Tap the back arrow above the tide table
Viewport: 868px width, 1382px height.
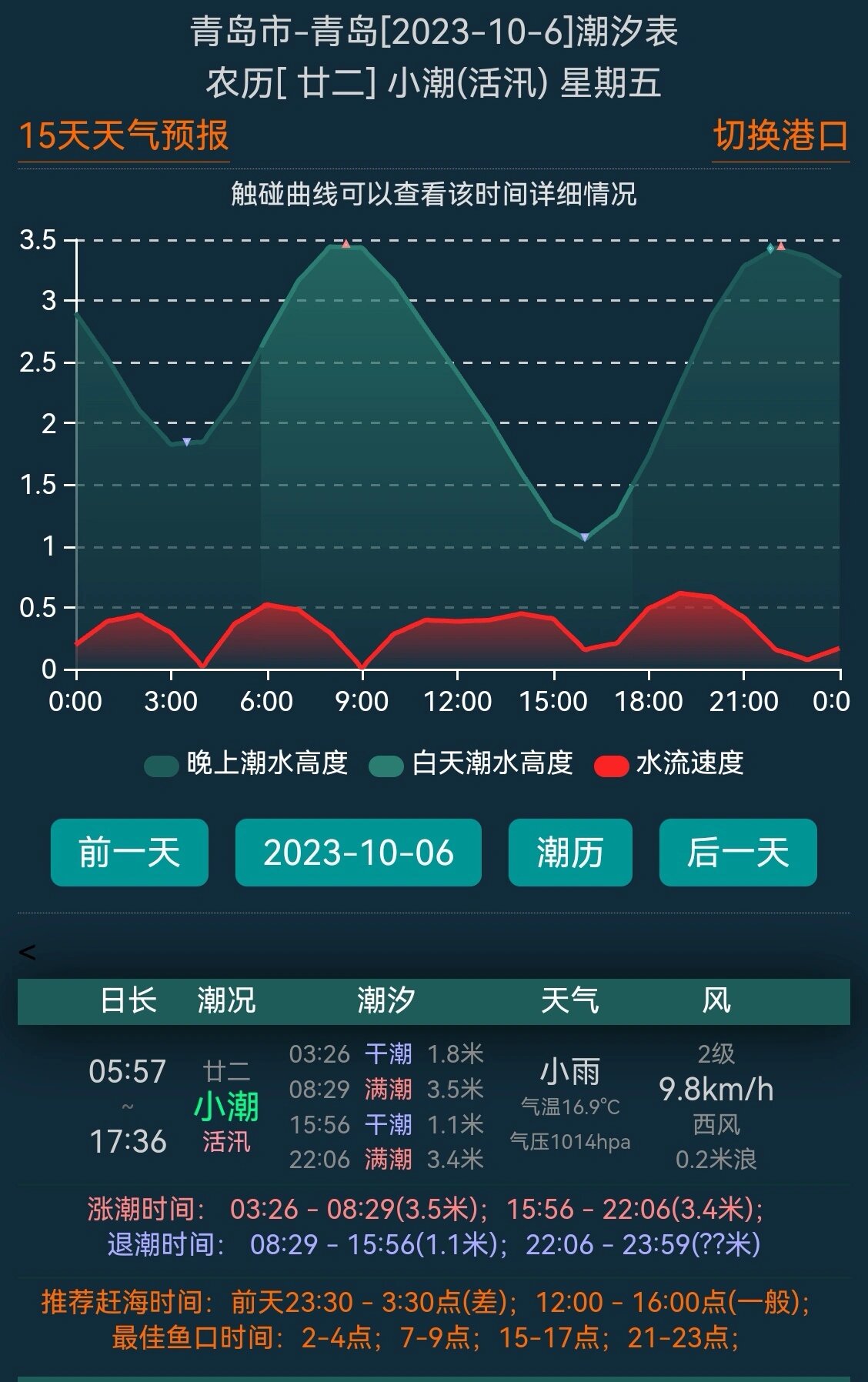pos(28,953)
